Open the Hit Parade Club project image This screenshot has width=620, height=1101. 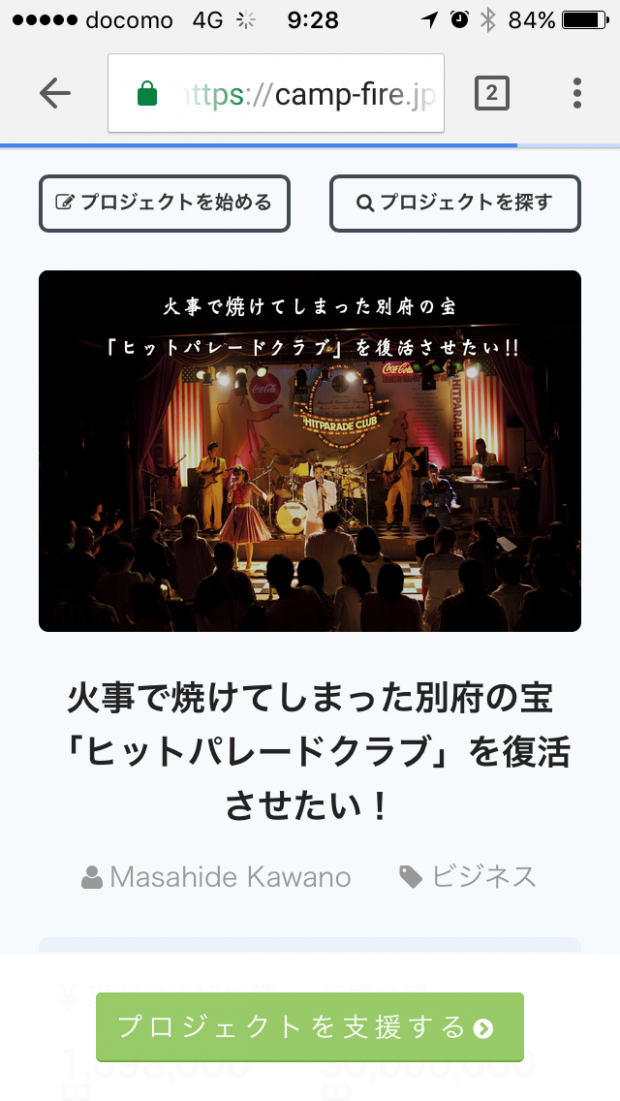pos(310,450)
